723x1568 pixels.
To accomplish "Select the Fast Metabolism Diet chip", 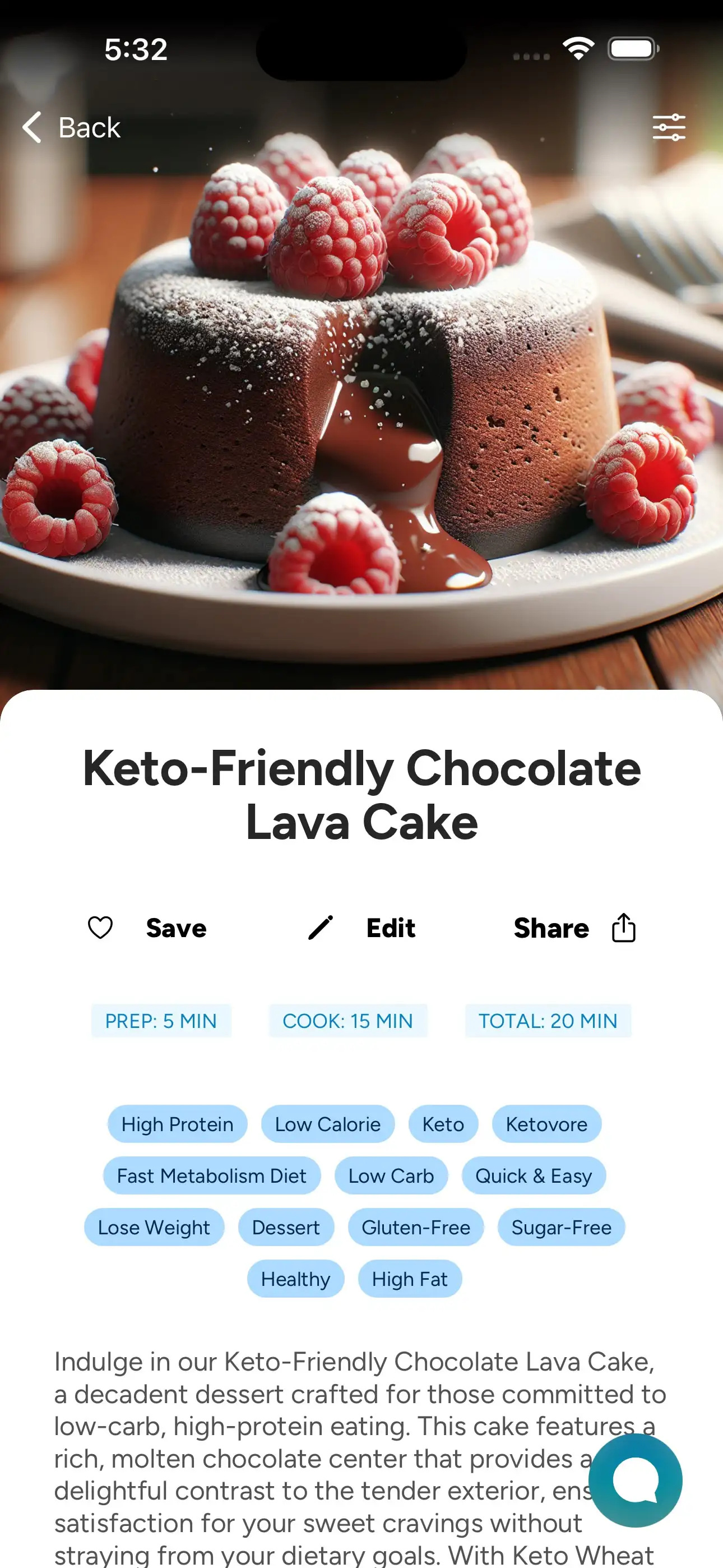I will click(211, 1175).
